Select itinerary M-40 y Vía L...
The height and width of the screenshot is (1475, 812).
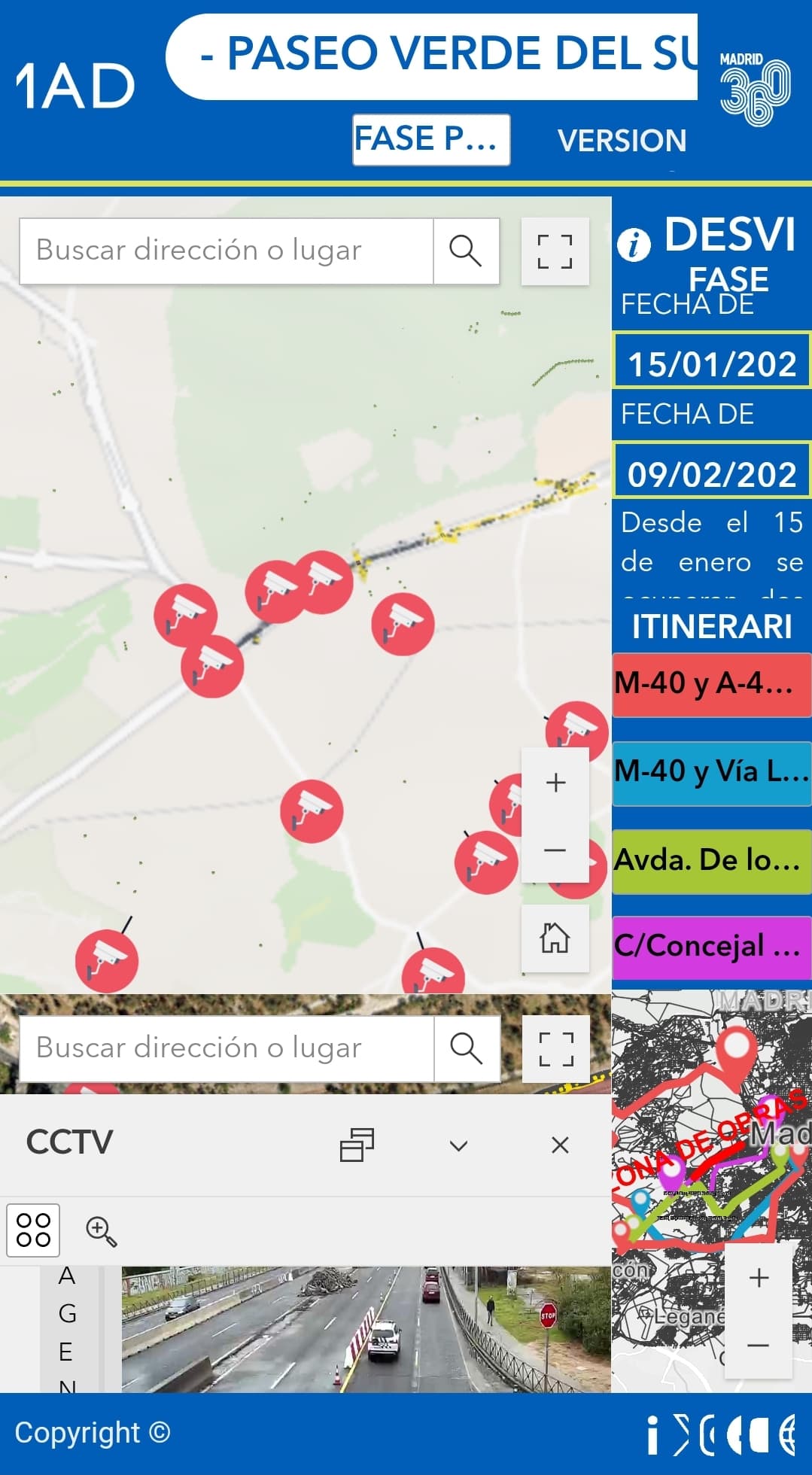(711, 773)
